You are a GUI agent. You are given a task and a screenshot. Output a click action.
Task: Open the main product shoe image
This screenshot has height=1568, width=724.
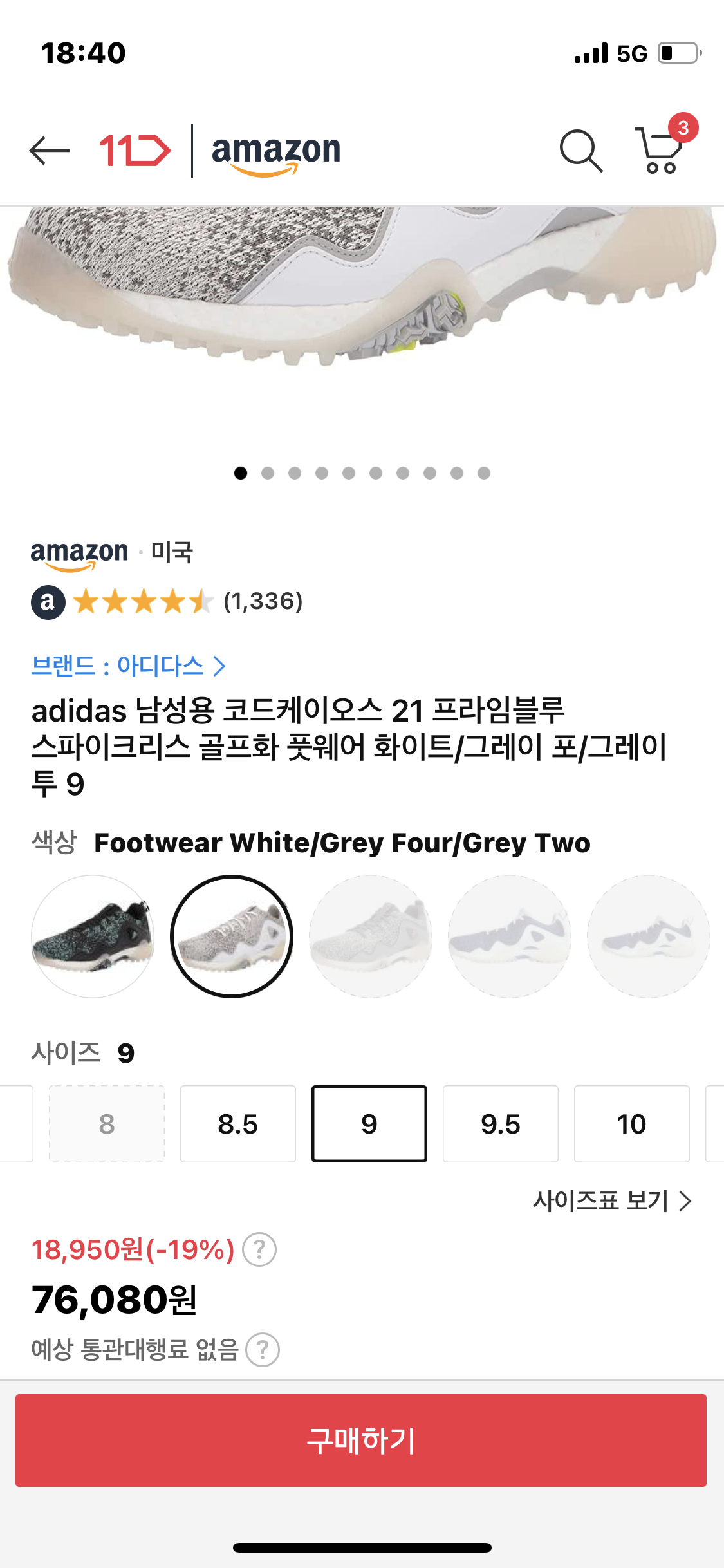coord(362,290)
